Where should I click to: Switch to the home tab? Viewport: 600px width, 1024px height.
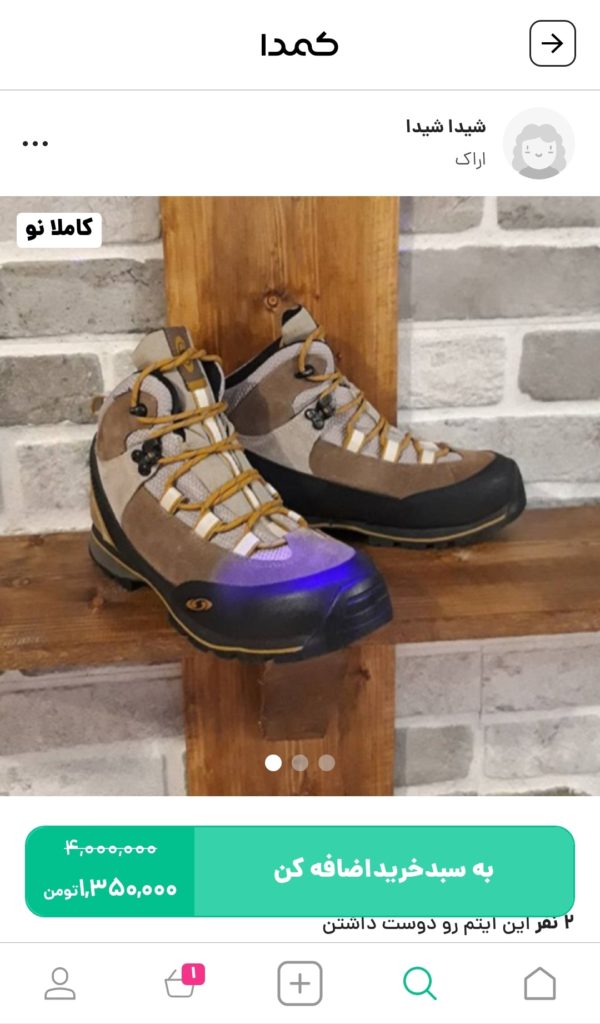tap(539, 984)
